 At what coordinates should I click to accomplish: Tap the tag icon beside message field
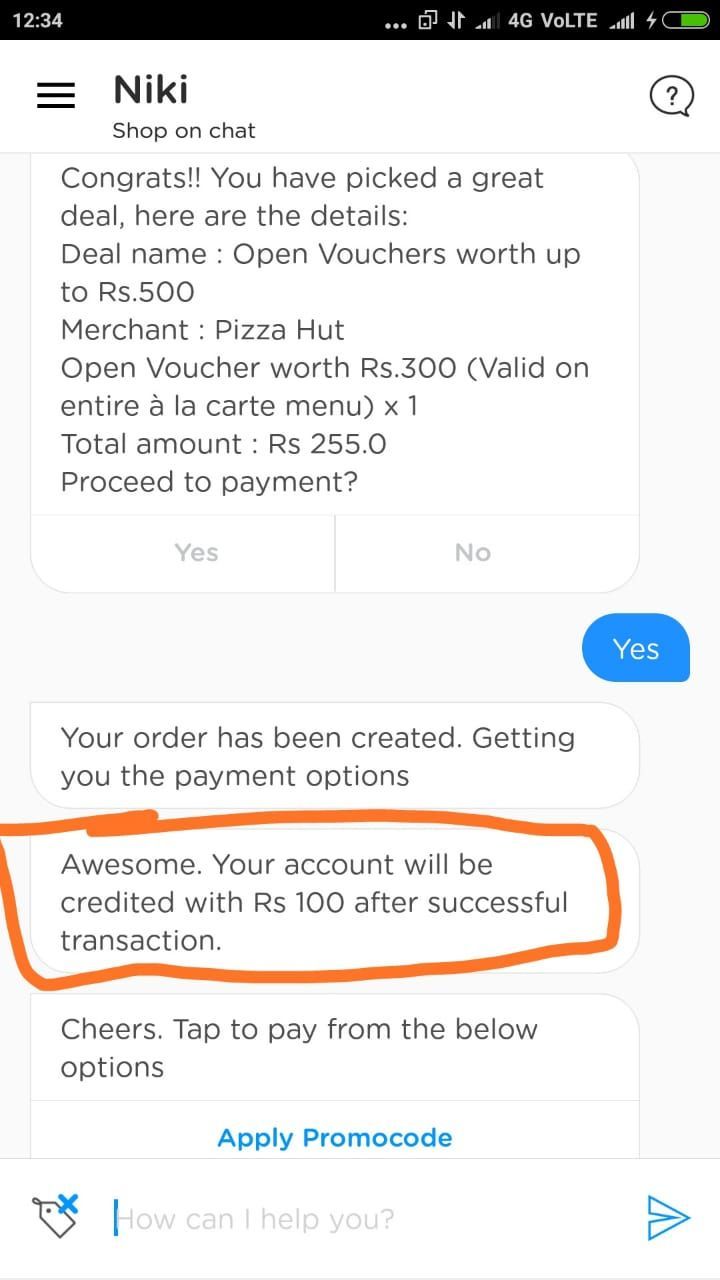[x=56, y=1215]
